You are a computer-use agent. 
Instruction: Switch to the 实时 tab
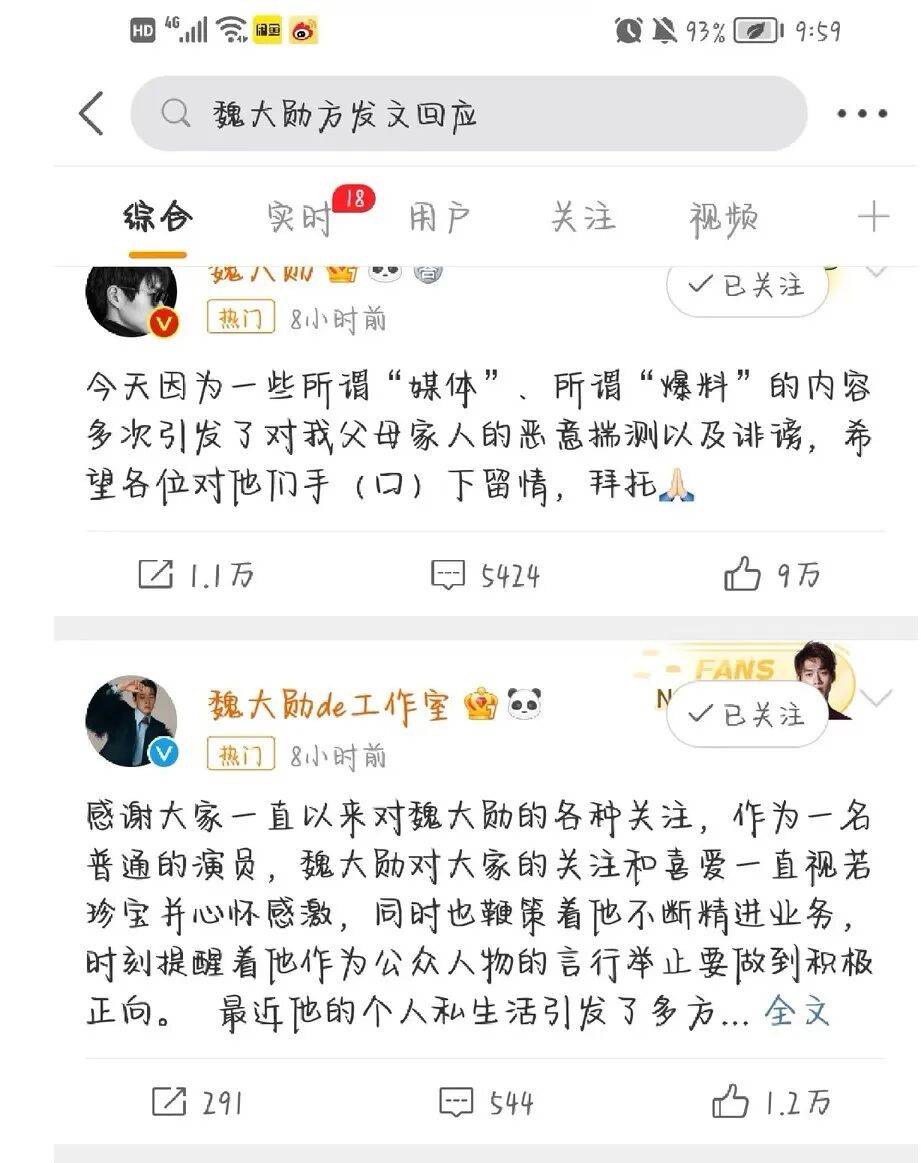(x=300, y=217)
